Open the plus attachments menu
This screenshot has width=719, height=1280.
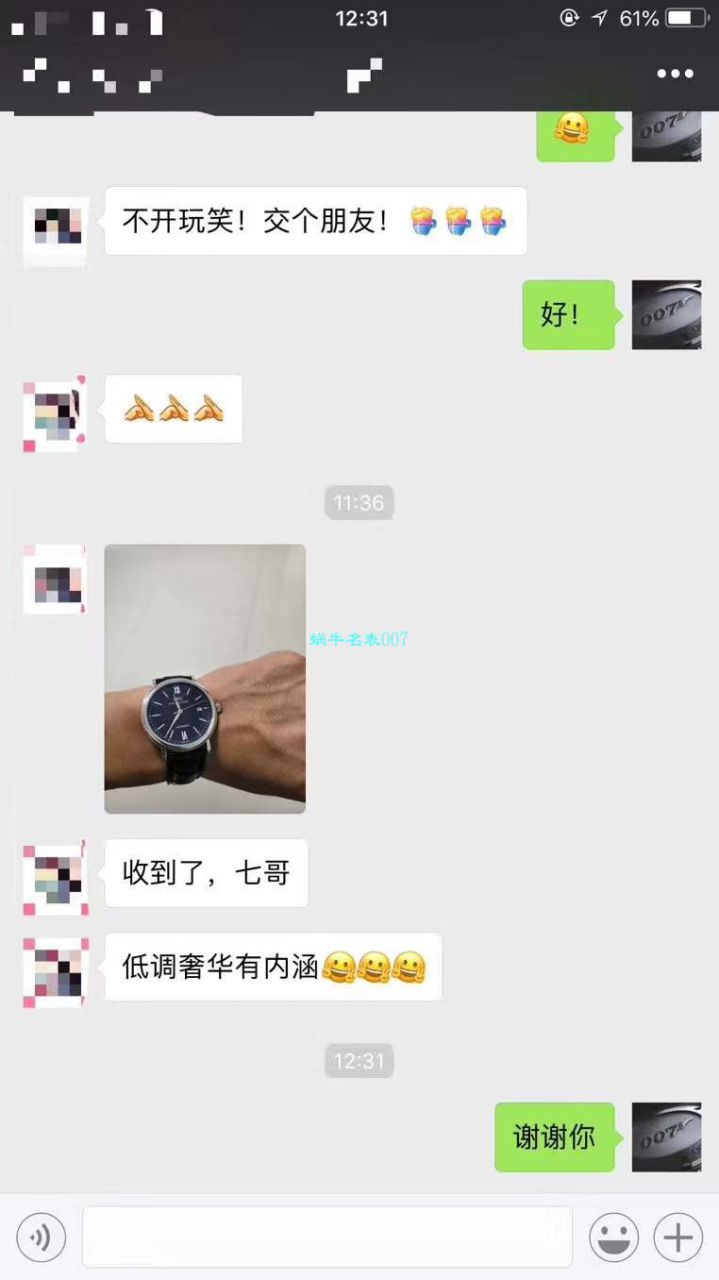(678, 1238)
